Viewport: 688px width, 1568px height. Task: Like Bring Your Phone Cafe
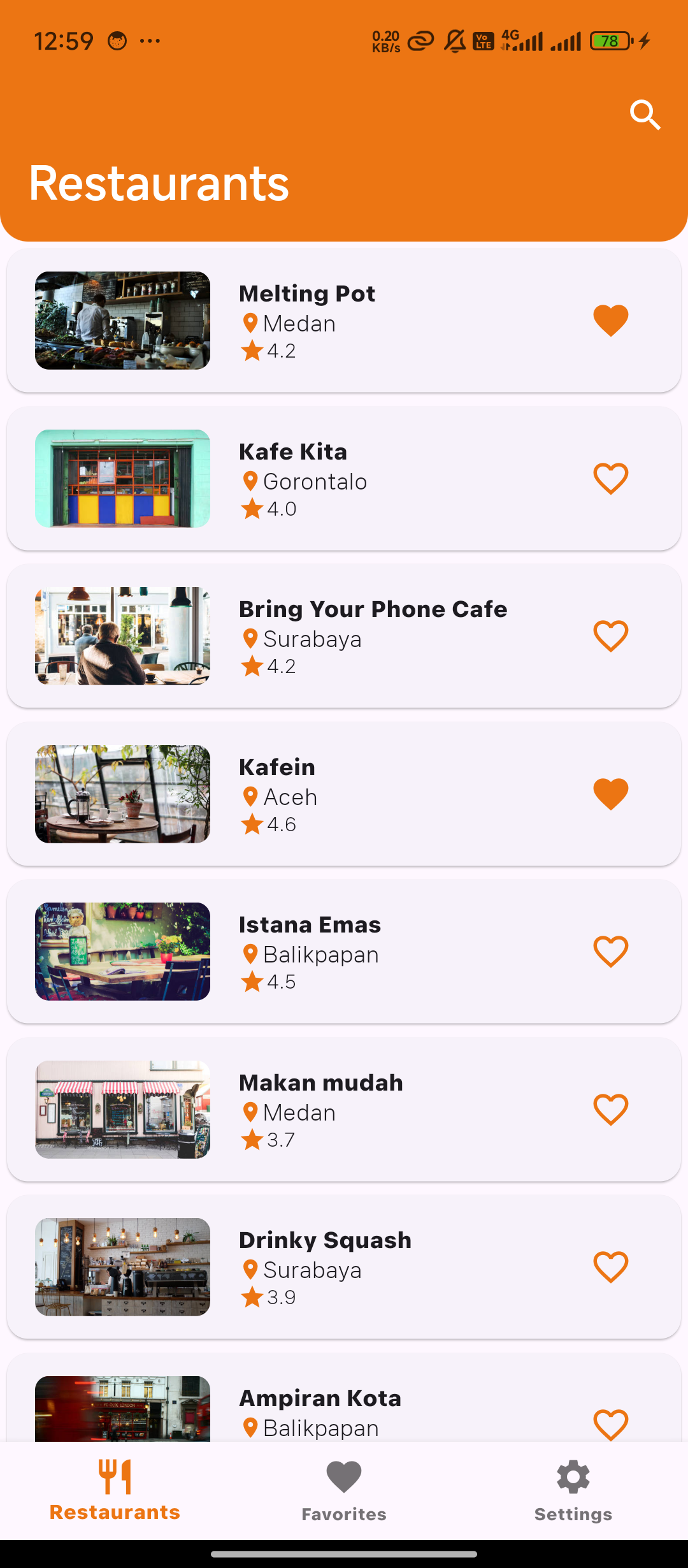tap(610, 635)
